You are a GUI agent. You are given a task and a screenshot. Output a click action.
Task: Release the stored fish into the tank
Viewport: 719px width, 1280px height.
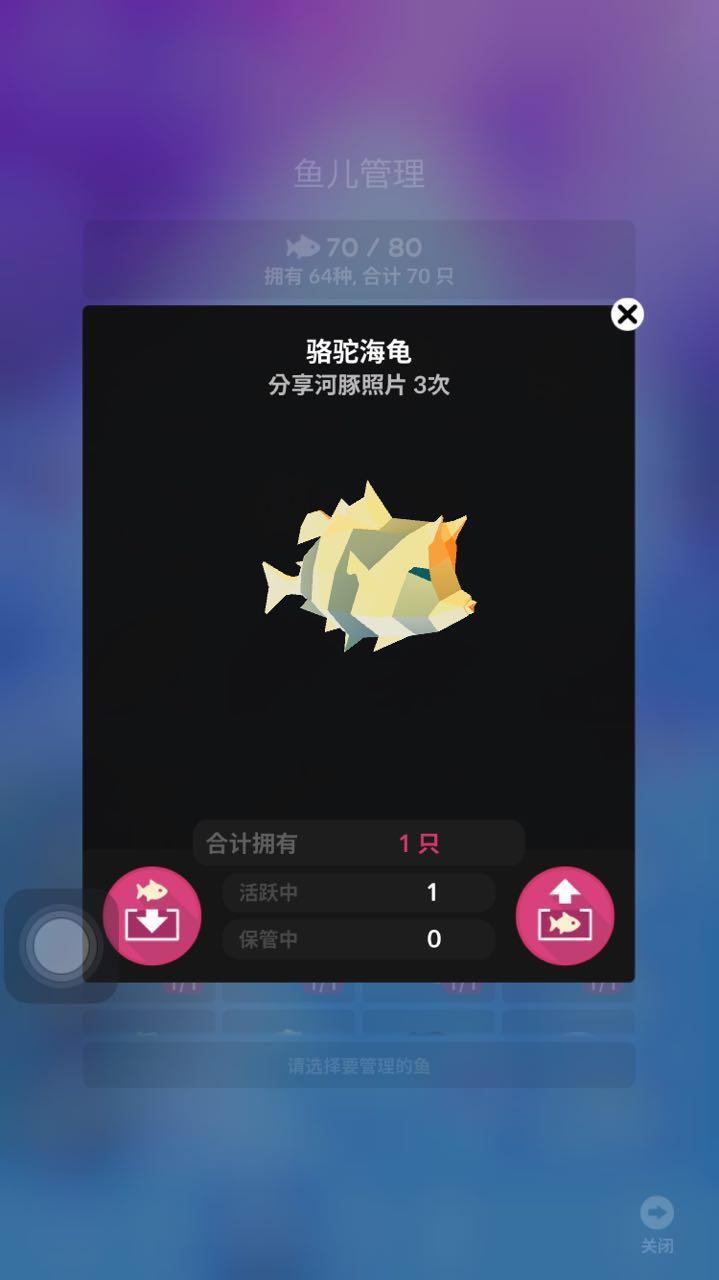pos(565,915)
